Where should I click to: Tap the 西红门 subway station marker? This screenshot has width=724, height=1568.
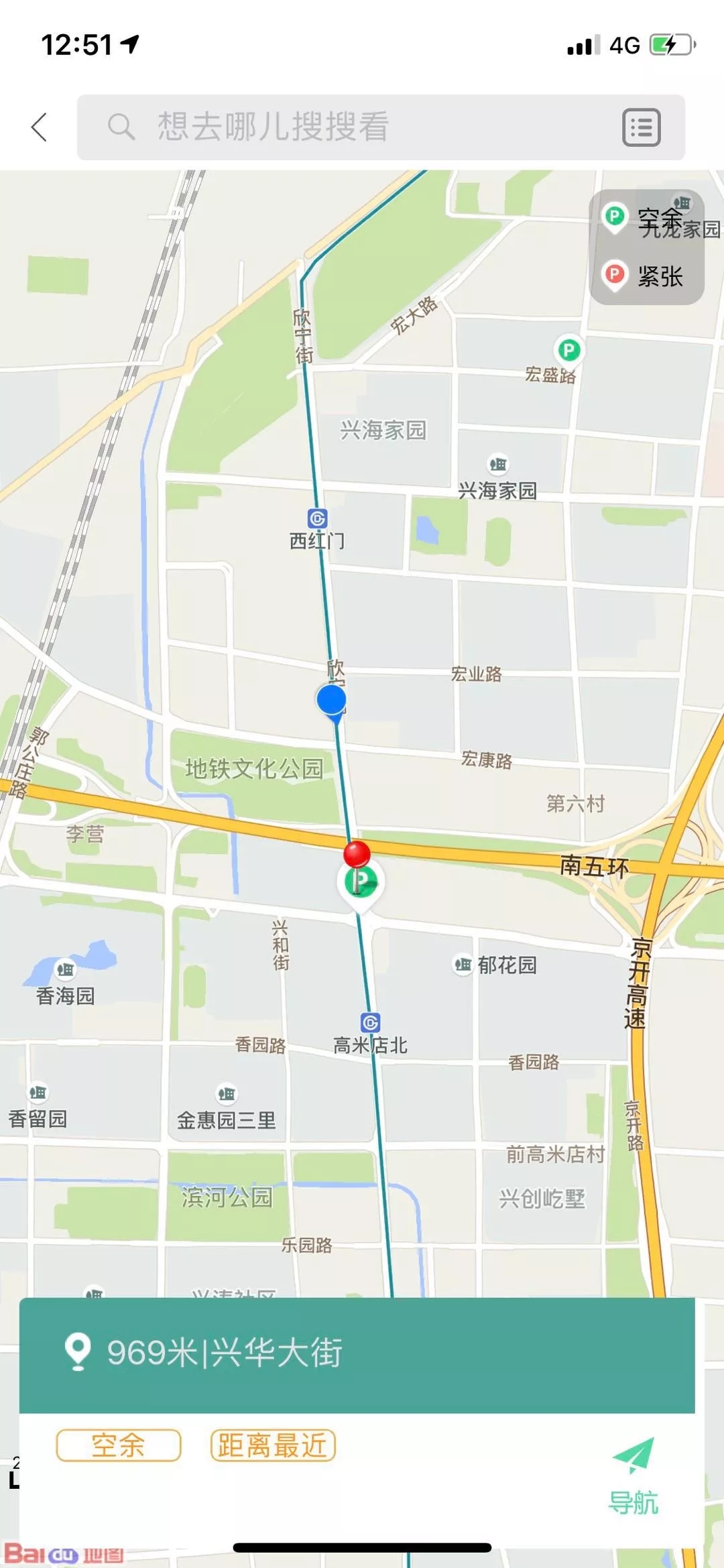pyautogui.click(x=317, y=518)
